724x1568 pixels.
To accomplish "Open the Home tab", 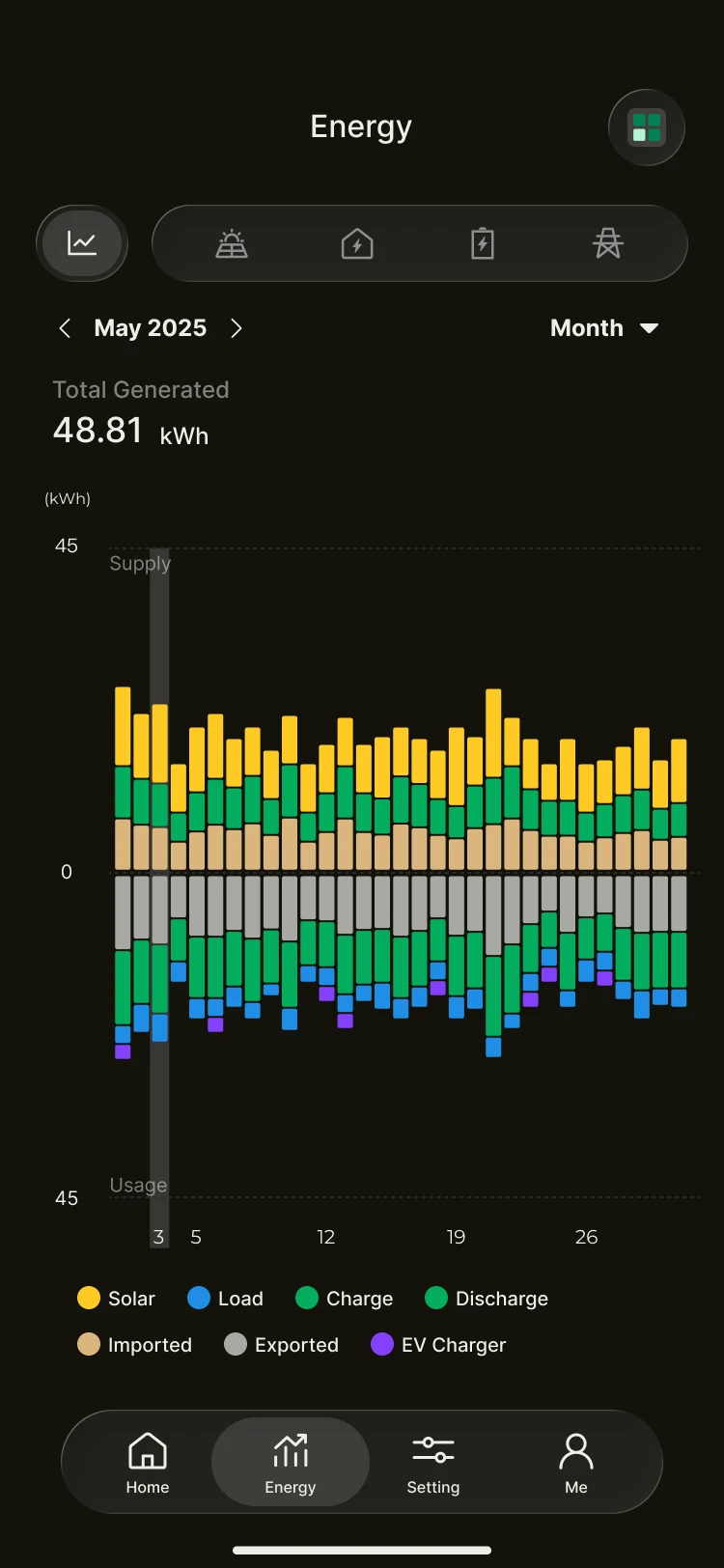I will 148,1462.
